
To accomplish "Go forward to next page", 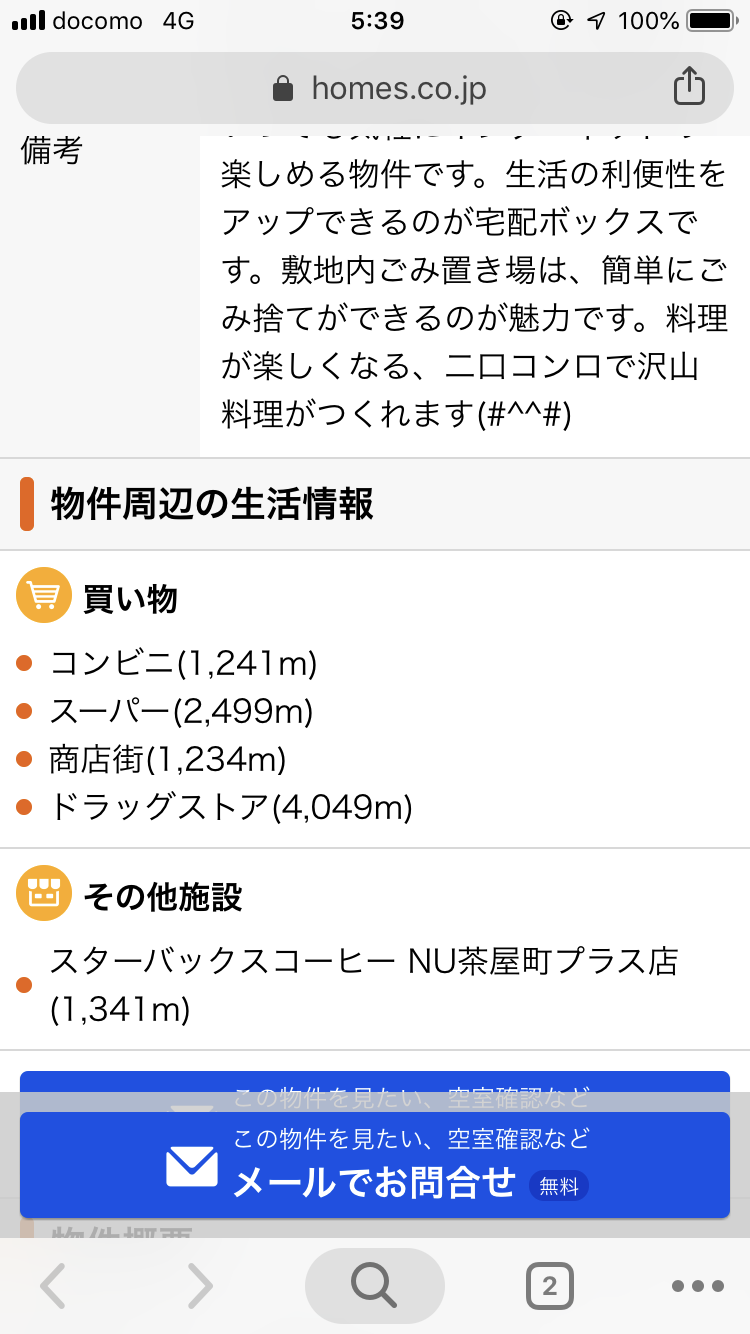I will (201, 1286).
